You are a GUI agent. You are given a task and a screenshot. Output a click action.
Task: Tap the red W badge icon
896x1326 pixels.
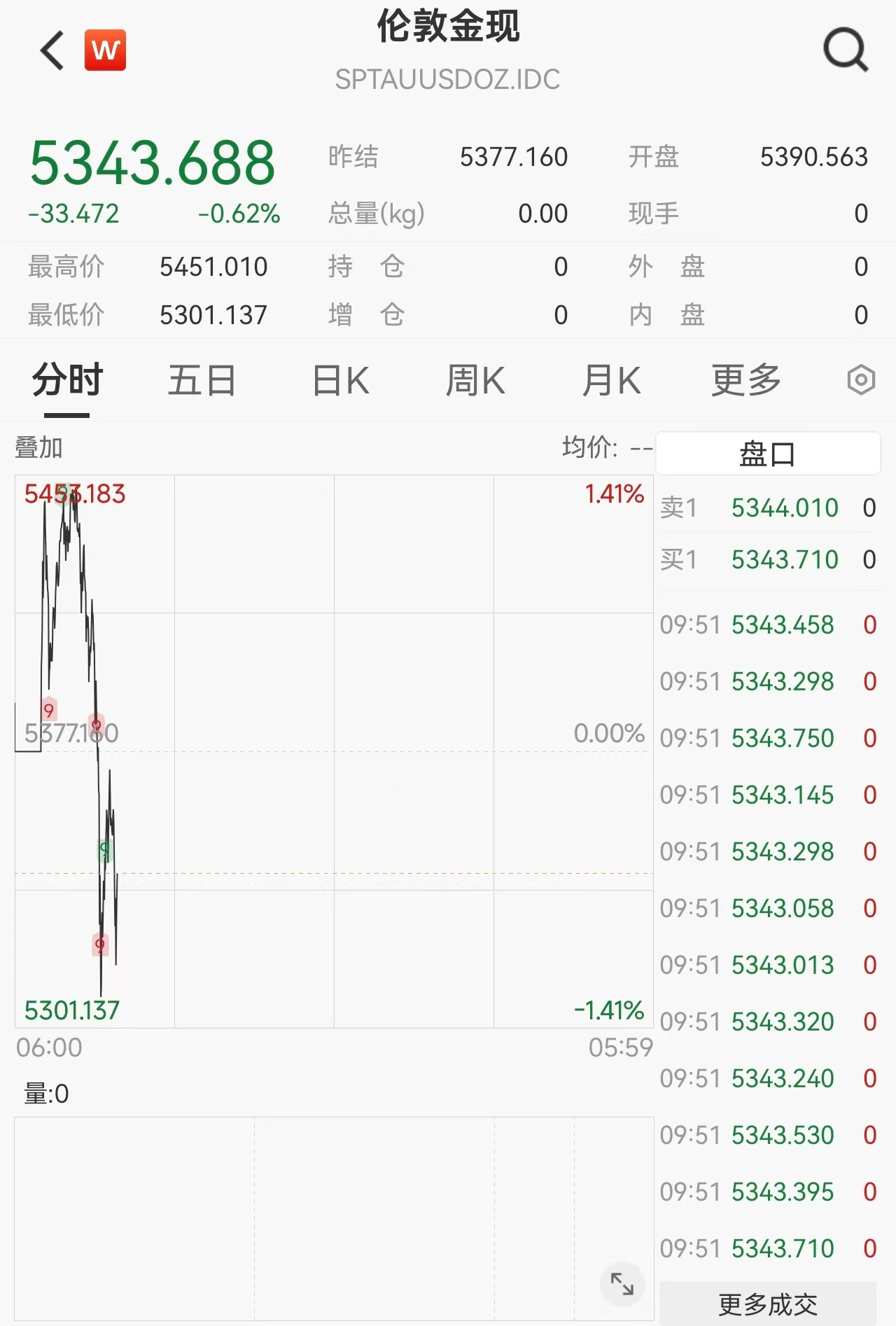click(x=105, y=50)
